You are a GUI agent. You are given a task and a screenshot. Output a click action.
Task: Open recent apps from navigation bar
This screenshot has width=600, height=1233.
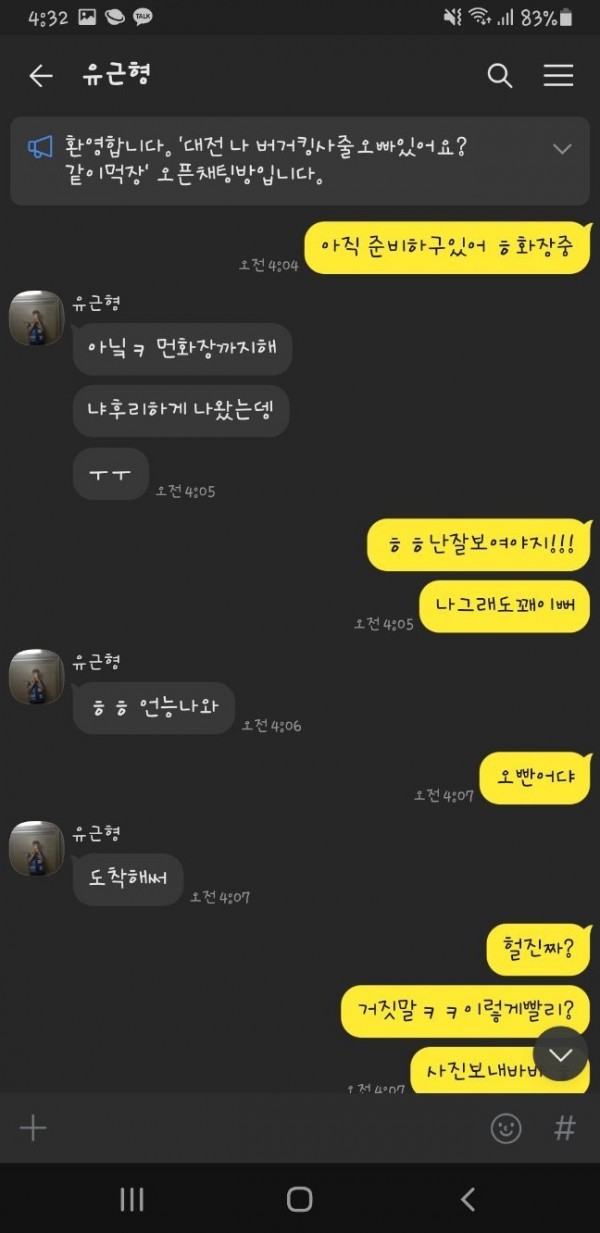click(132, 1199)
